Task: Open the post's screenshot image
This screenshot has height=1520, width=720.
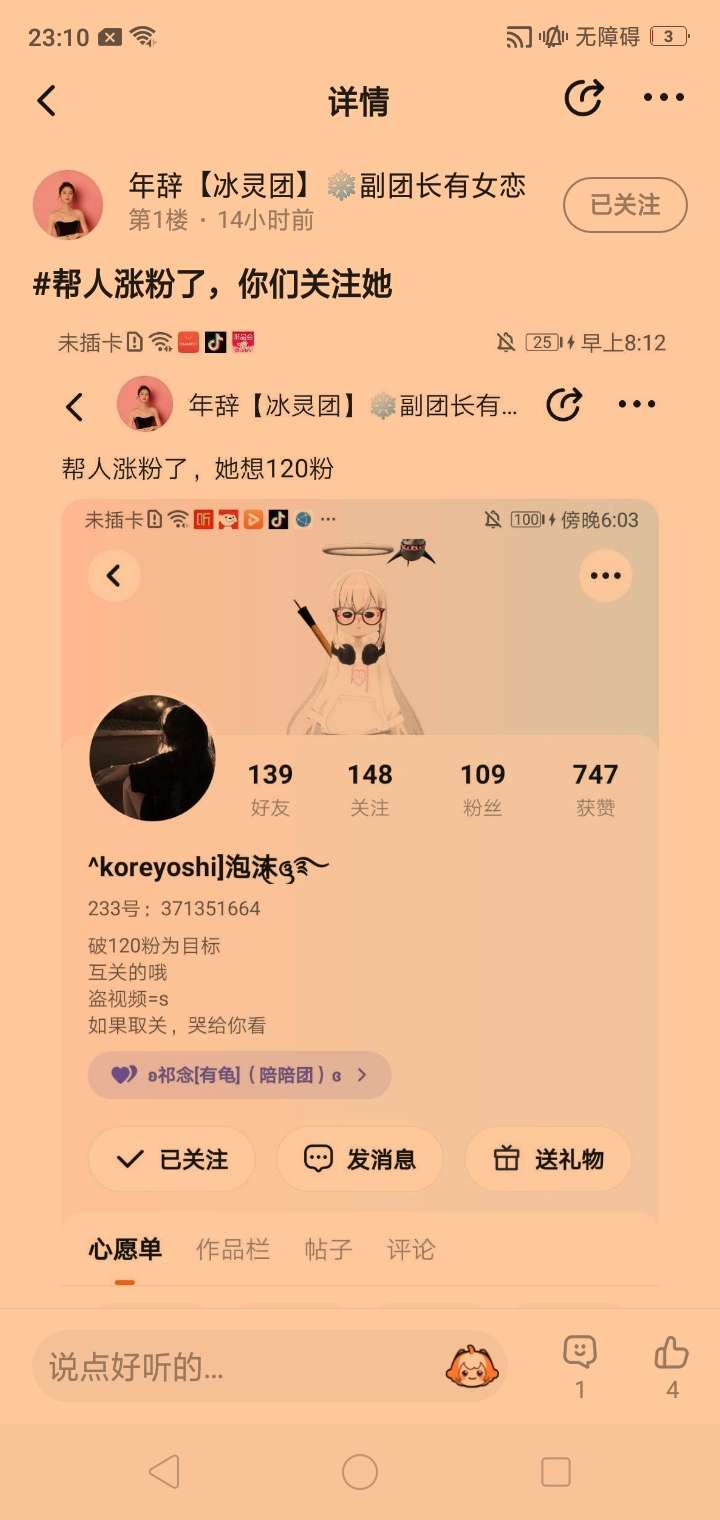Action: pos(360,800)
